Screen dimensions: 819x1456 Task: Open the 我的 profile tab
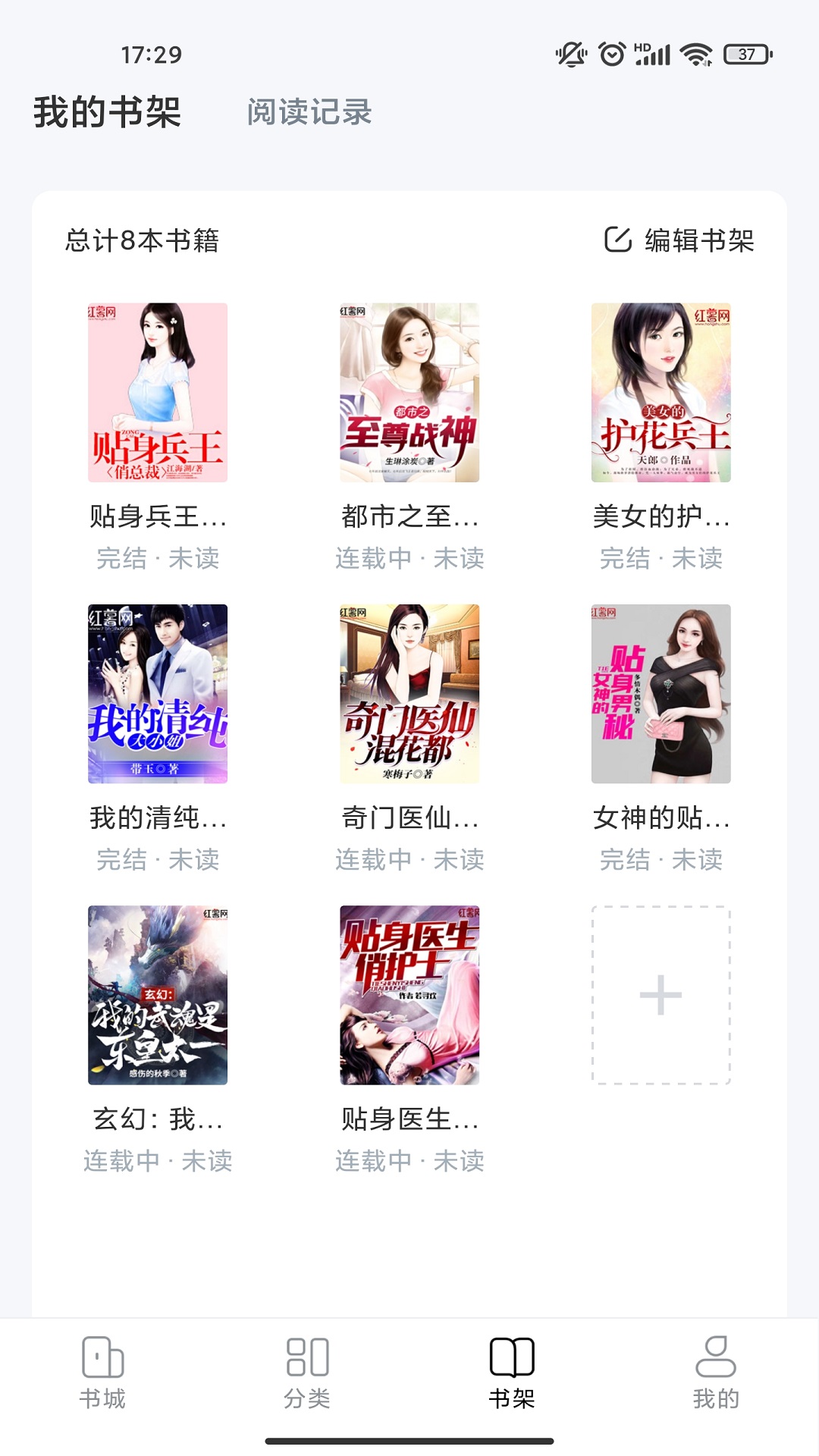(x=716, y=1373)
